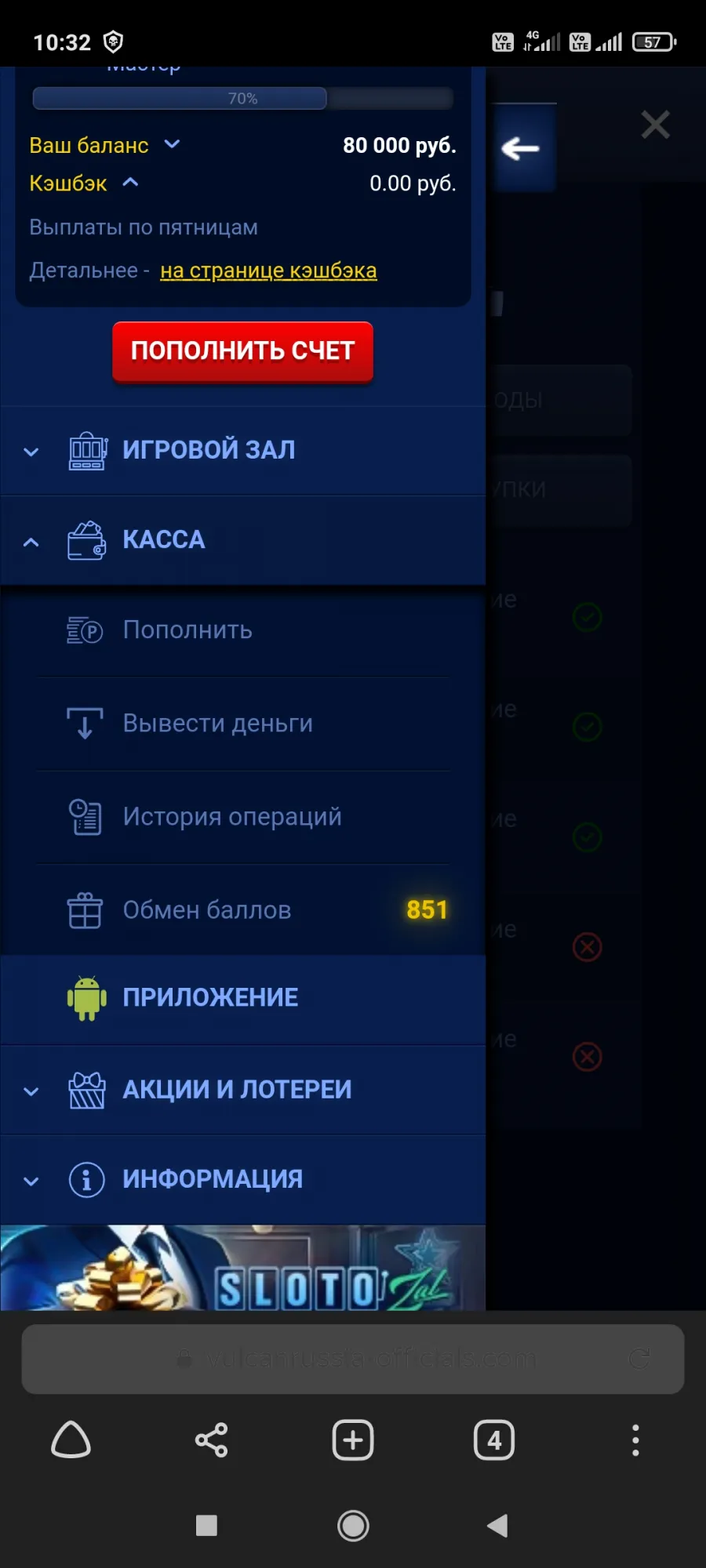The width and height of the screenshot is (706, 1568).
Task: Open the на странице кэшбэка link
Action: [268, 270]
